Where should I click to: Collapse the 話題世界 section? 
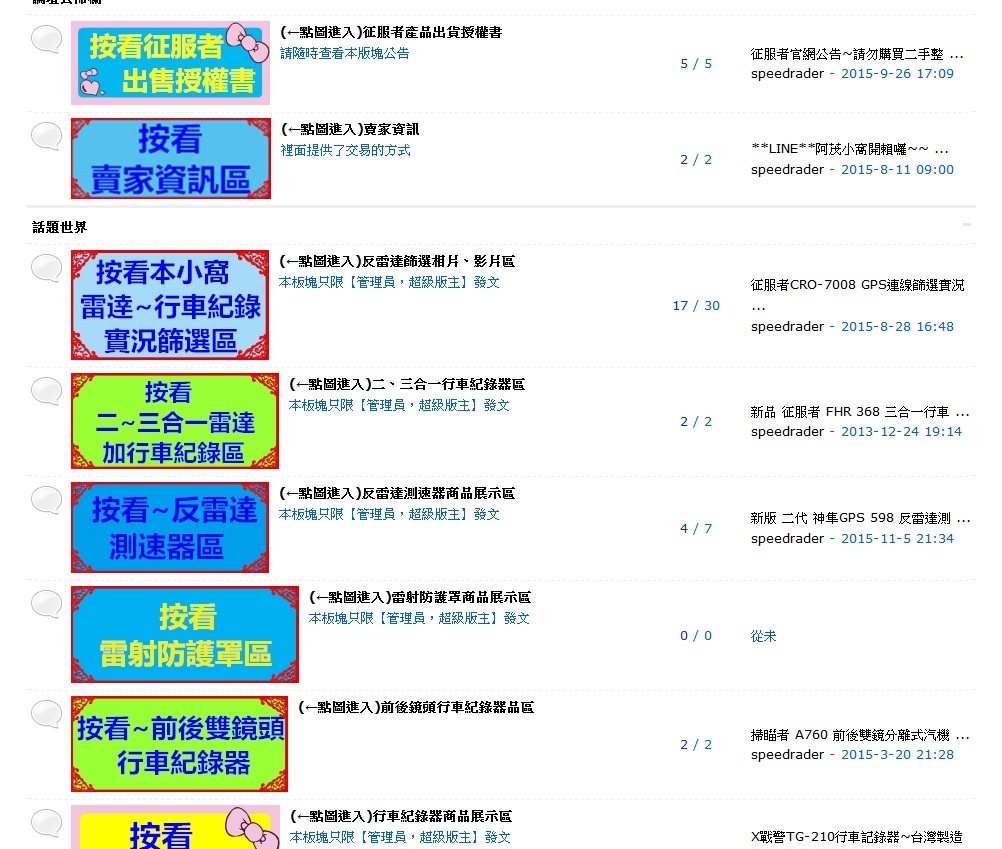pyautogui.click(x=967, y=226)
